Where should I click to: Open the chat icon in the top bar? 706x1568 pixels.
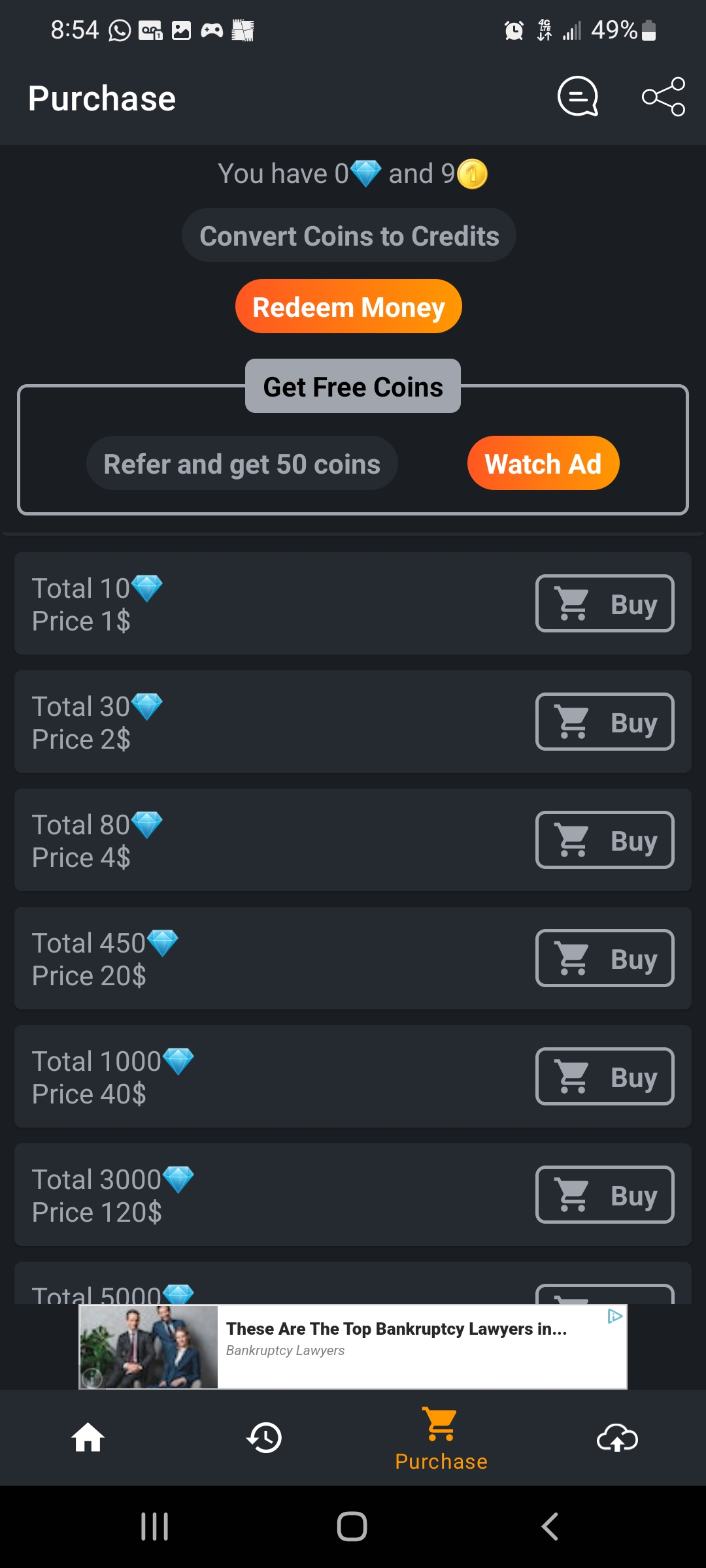(x=578, y=97)
